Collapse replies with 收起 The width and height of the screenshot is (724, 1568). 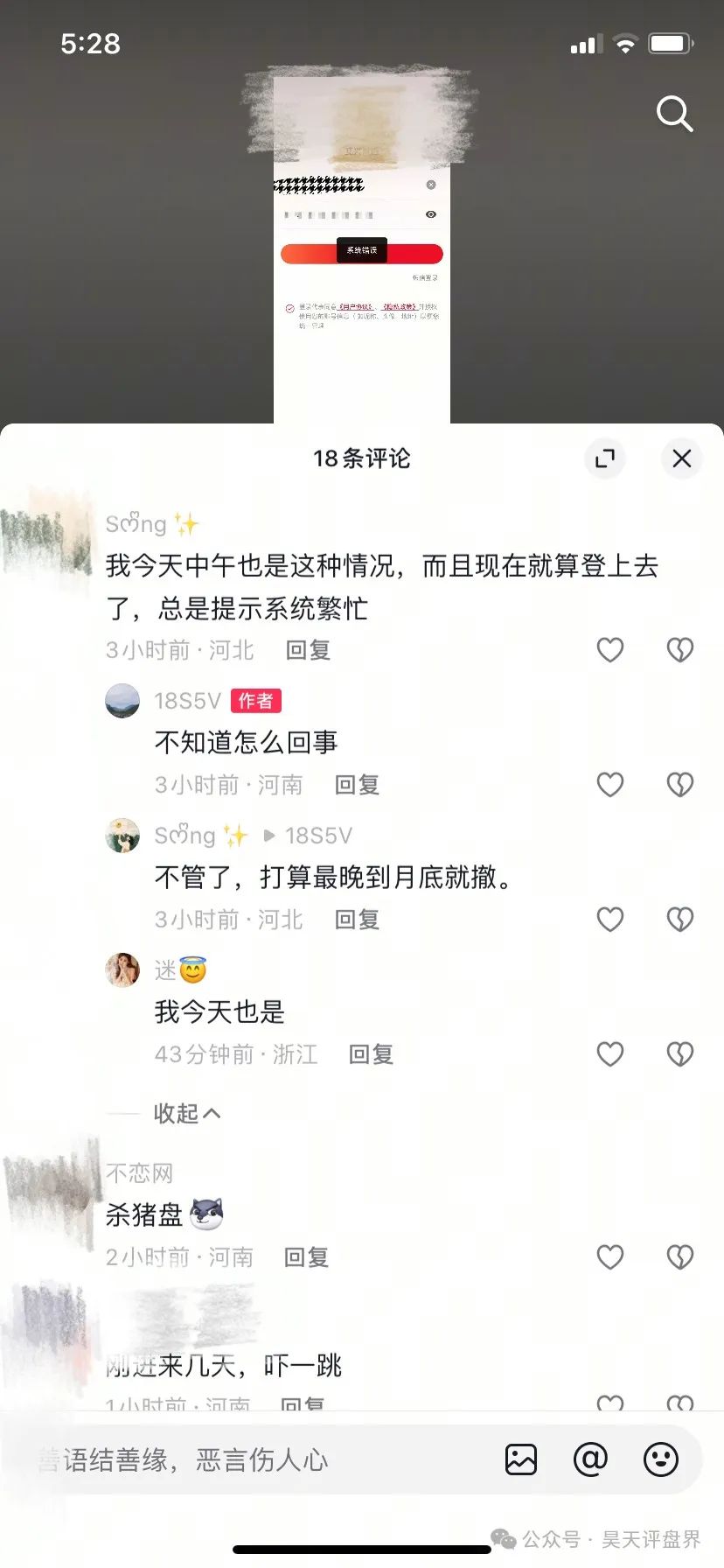(x=186, y=1113)
